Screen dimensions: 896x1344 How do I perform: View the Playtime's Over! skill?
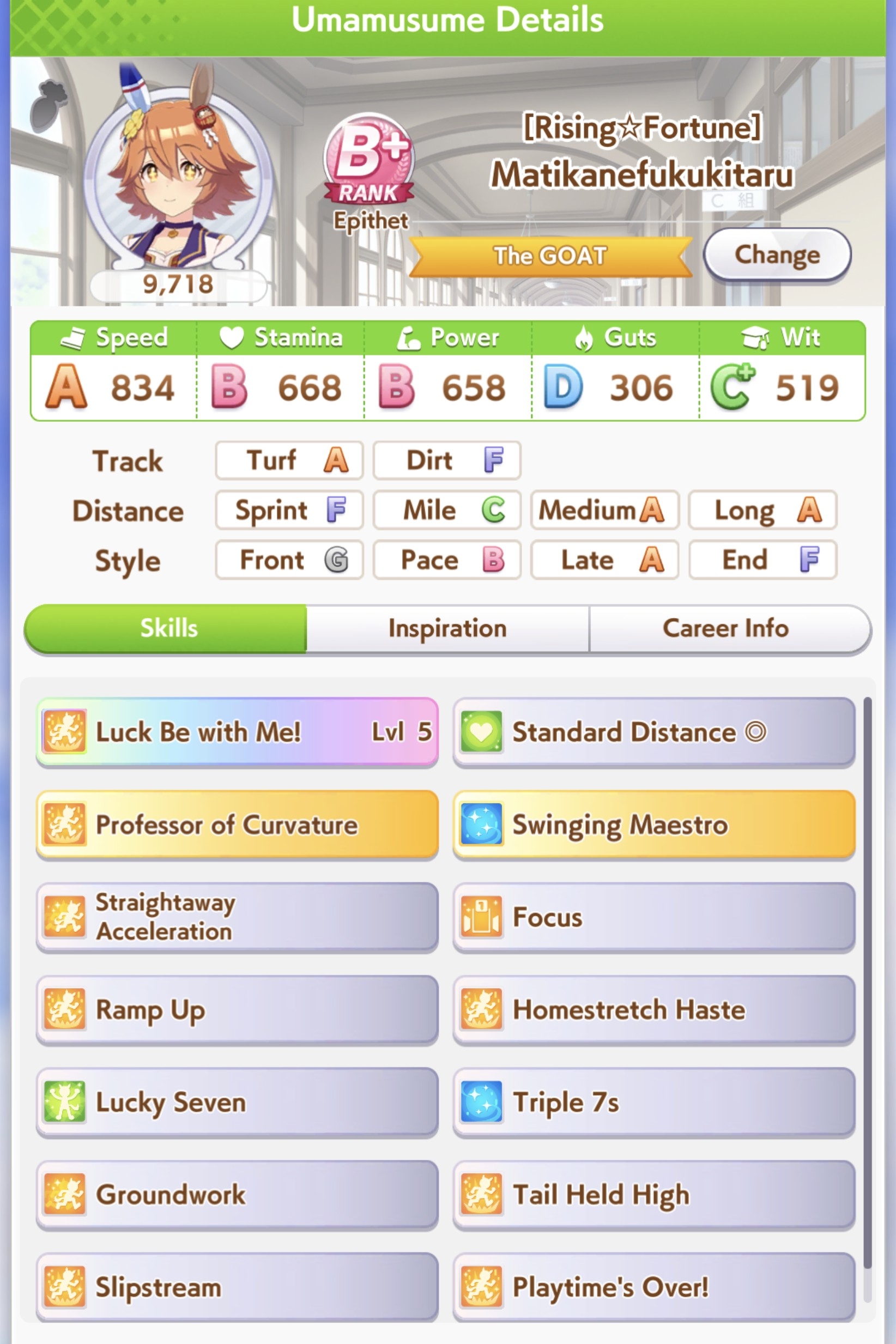(653, 1287)
